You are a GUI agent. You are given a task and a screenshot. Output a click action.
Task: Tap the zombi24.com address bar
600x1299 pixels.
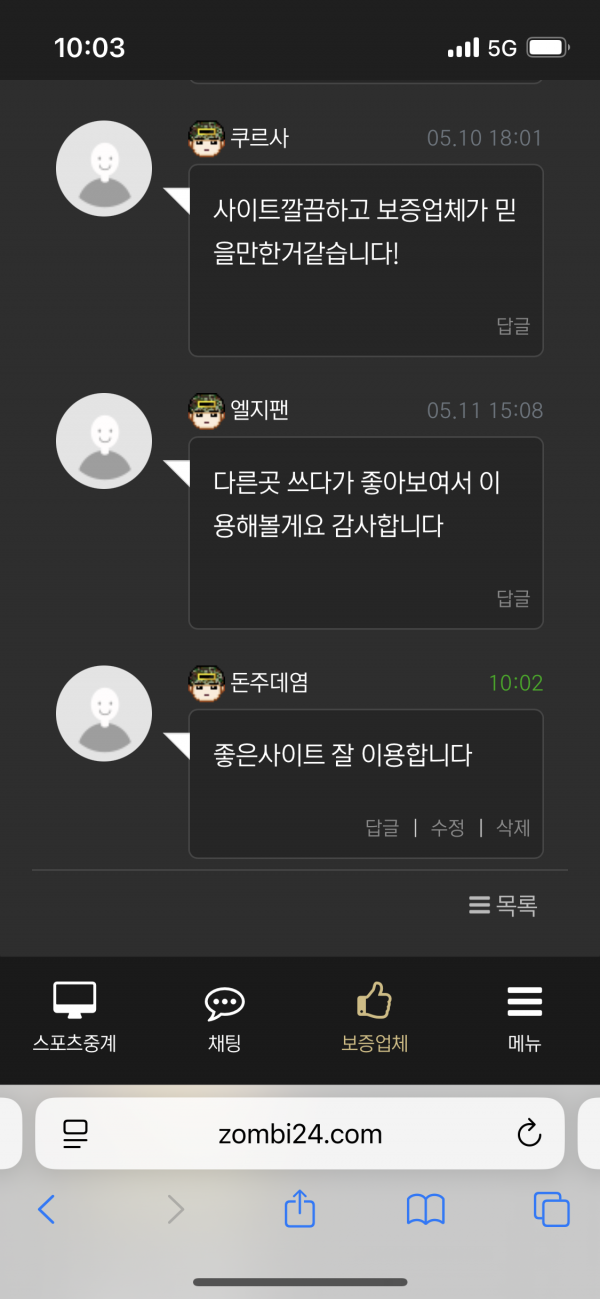click(x=300, y=1134)
